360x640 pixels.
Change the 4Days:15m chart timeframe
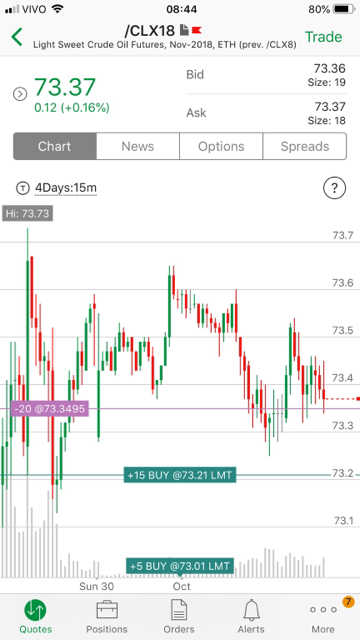pos(65,188)
